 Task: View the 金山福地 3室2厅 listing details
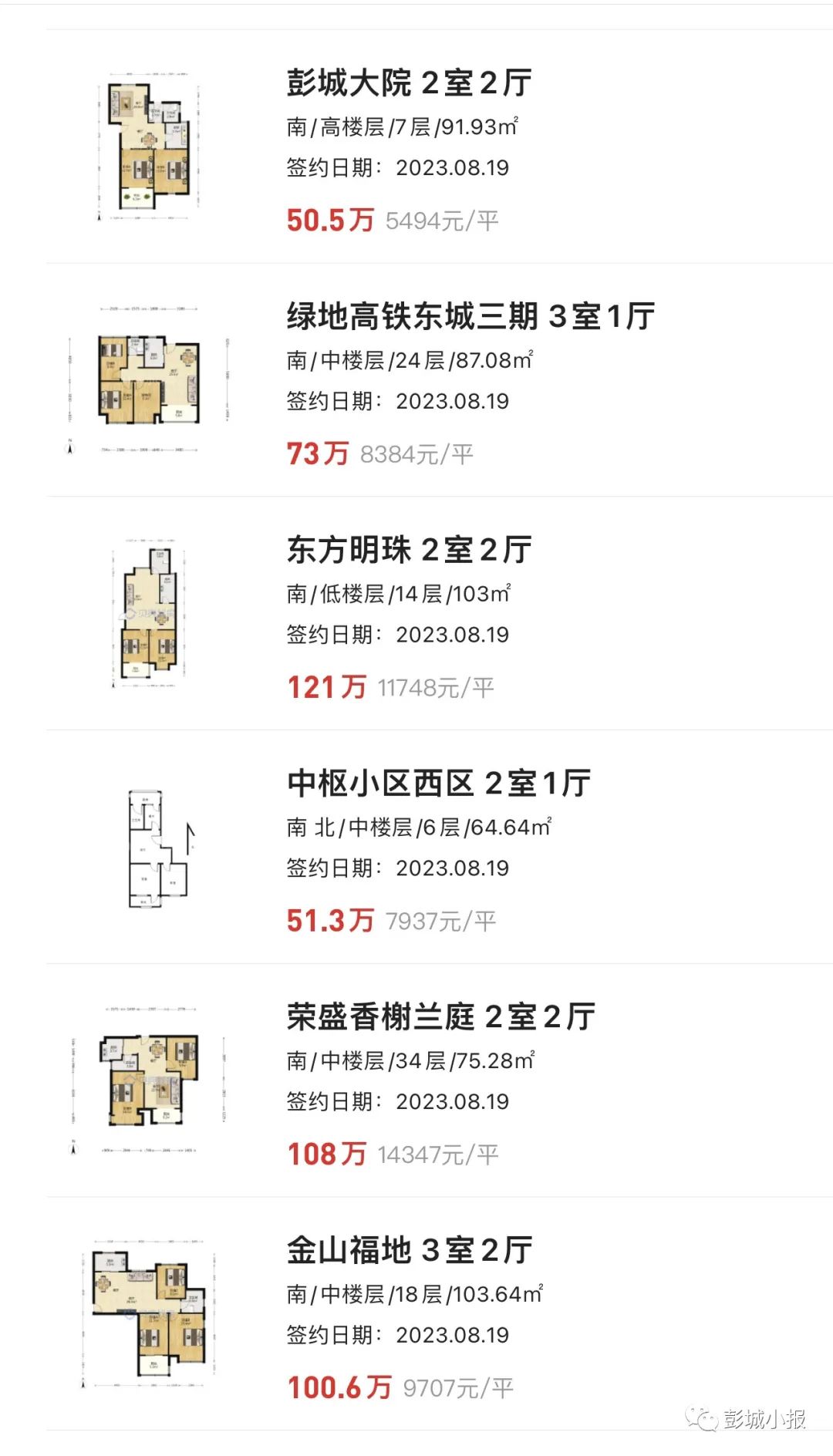(x=440, y=1315)
